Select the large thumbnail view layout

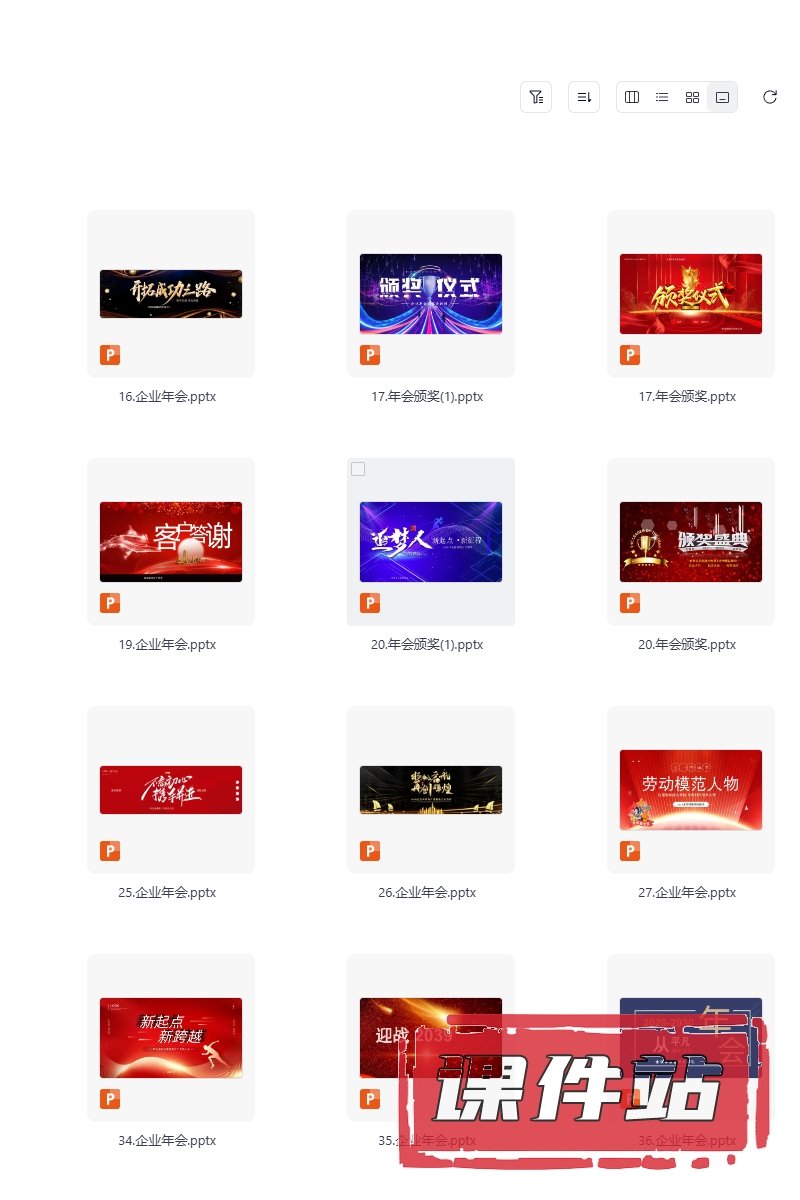pos(722,97)
